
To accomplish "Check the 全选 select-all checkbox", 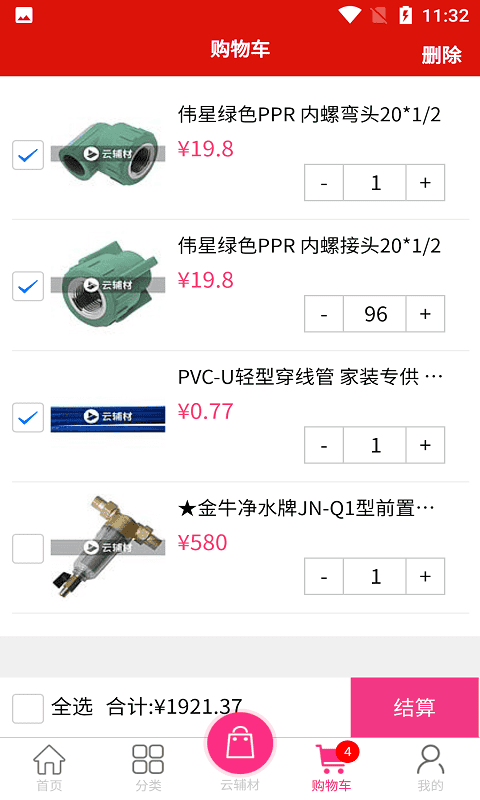I will (x=28, y=708).
